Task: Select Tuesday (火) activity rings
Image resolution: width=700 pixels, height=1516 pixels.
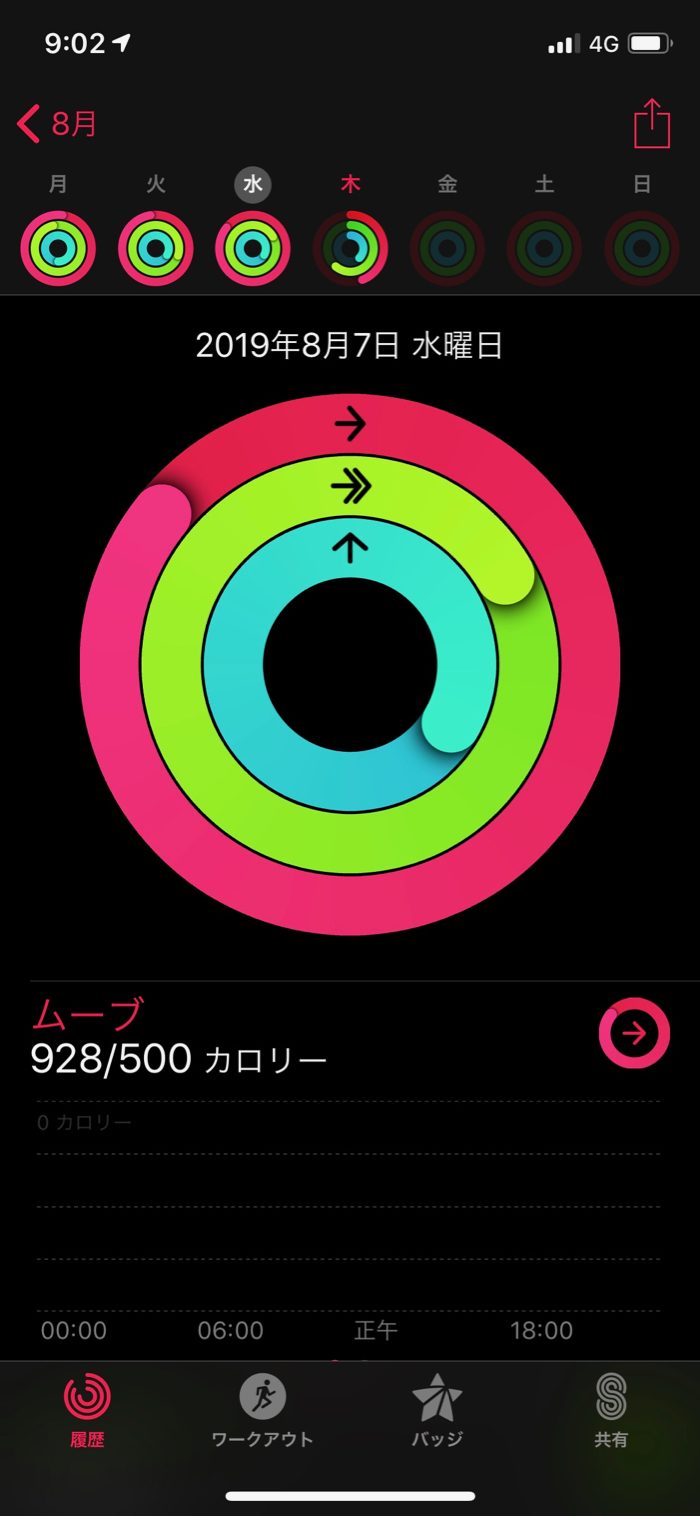Action: 155,248
